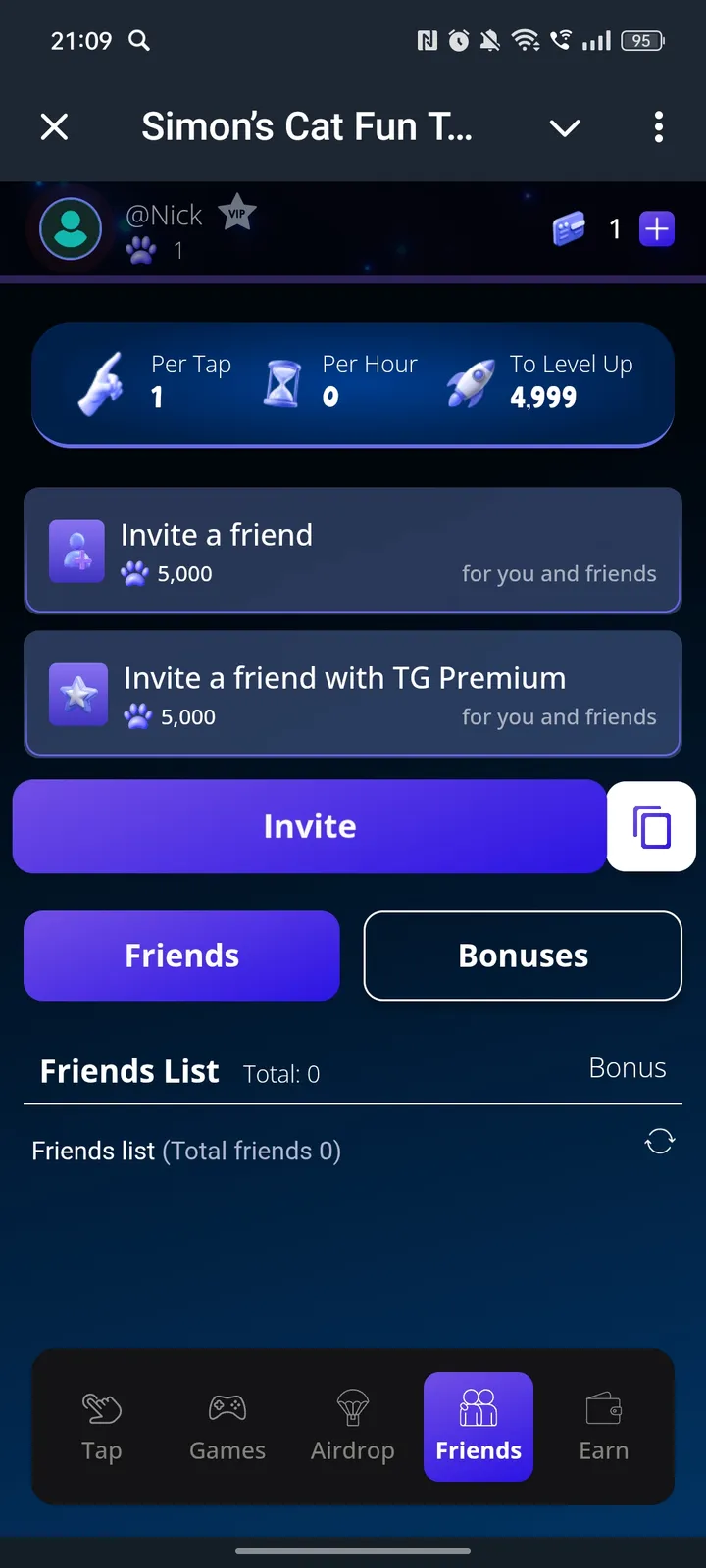
Task: Select the Friends segment
Action: 182,955
